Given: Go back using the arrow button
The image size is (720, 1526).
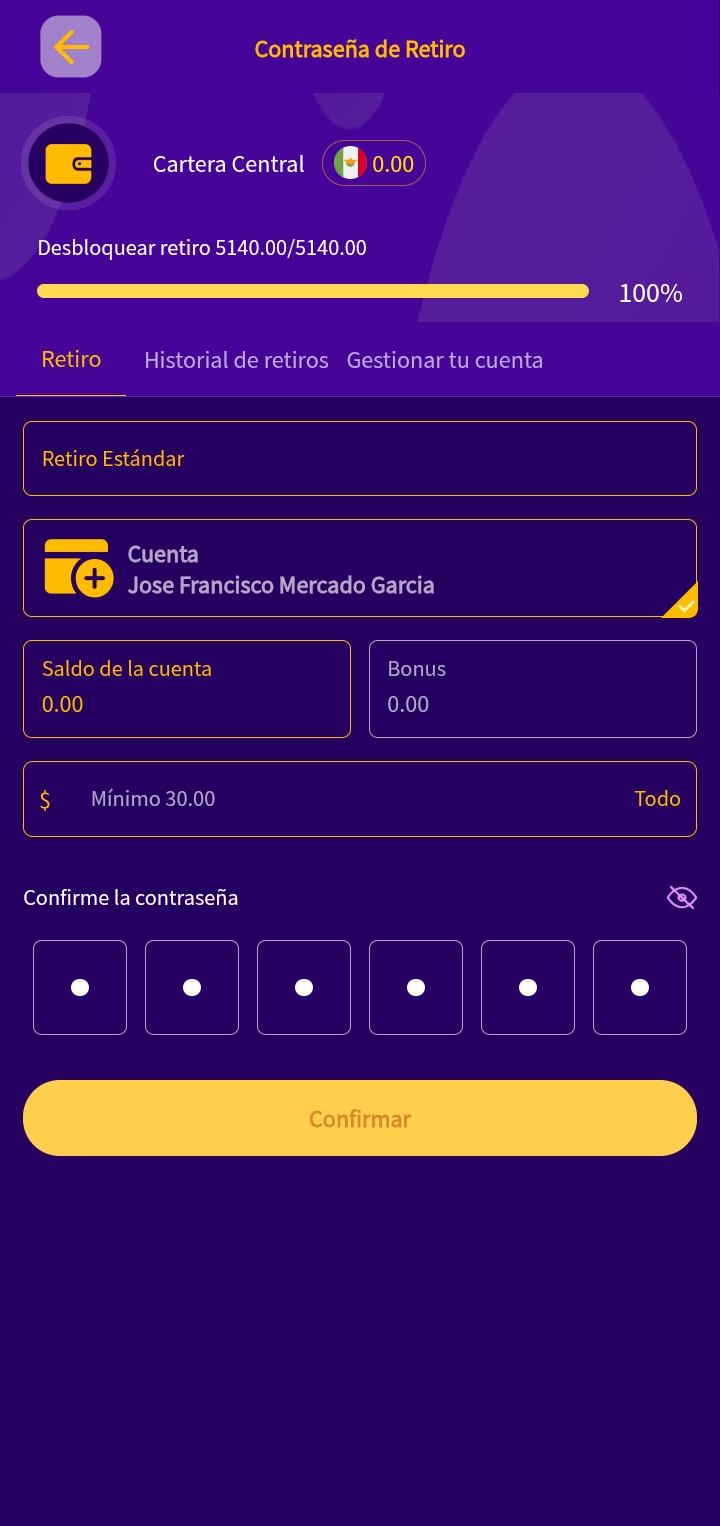Looking at the screenshot, I should [x=71, y=47].
